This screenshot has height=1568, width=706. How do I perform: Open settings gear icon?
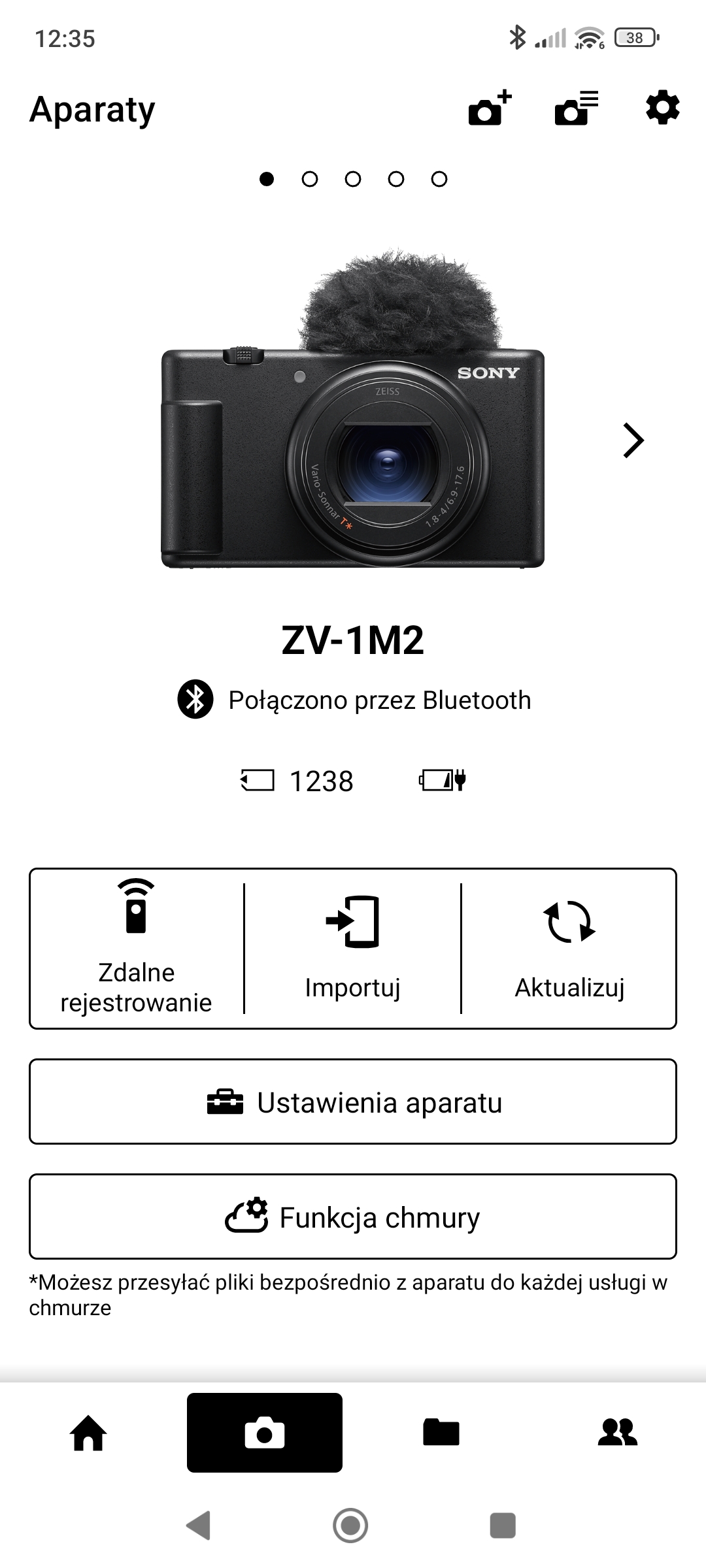[662, 108]
